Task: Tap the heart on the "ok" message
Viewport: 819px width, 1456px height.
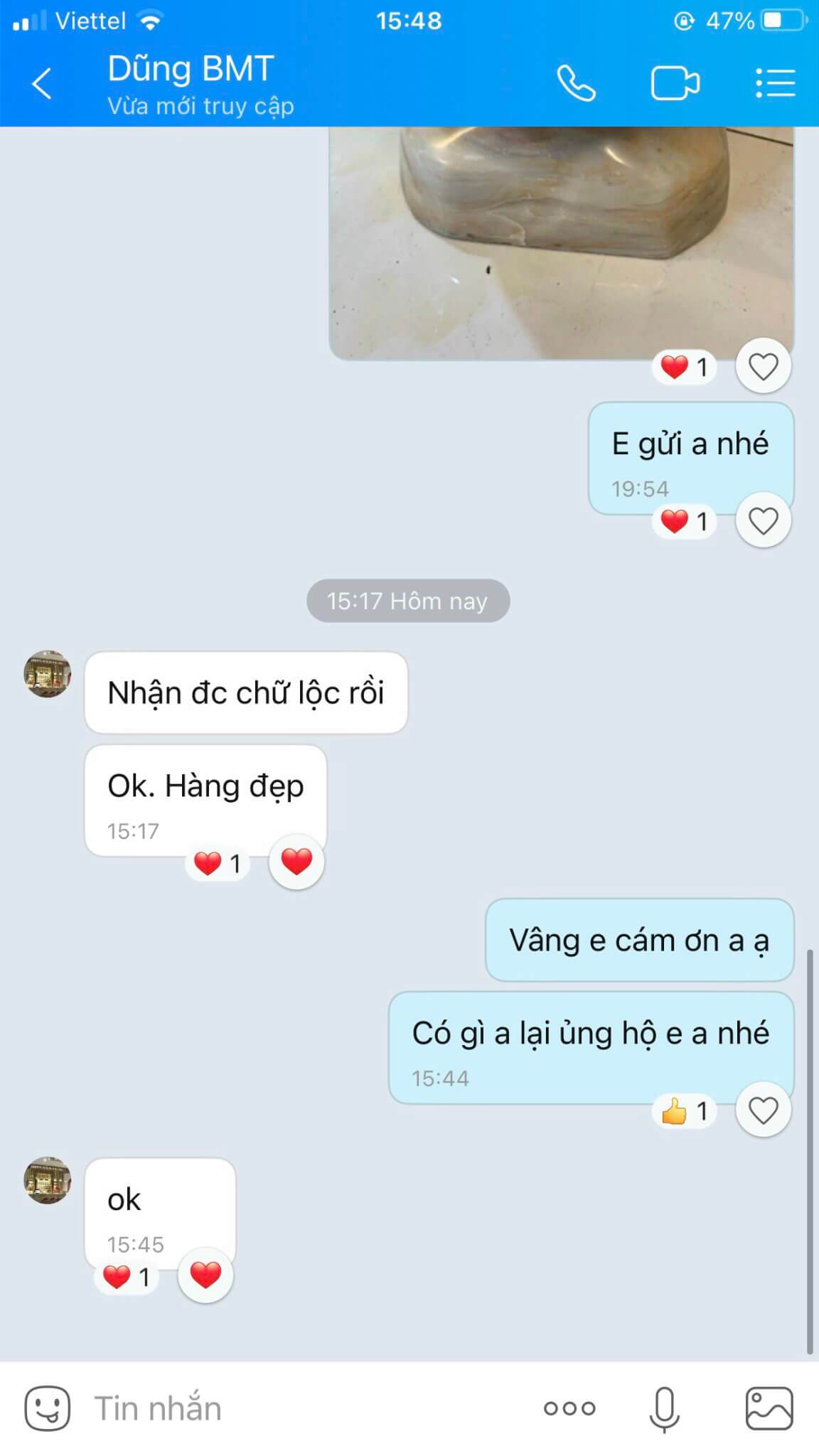Action: (205, 1275)
